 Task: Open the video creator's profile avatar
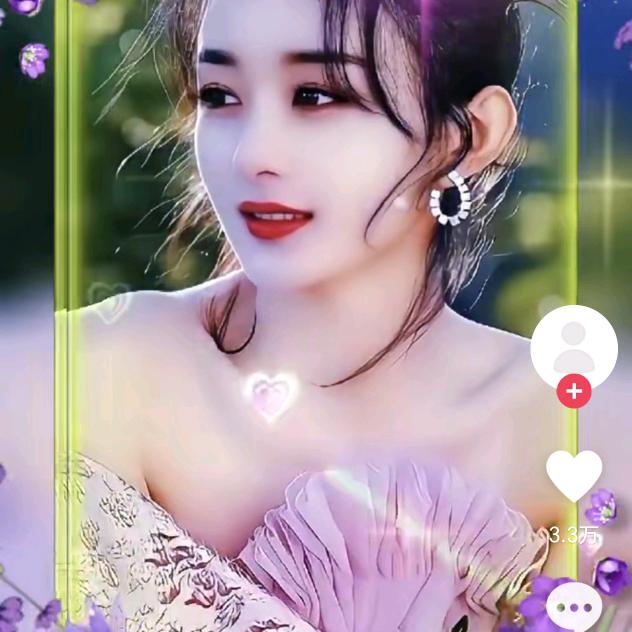(574, 349)
